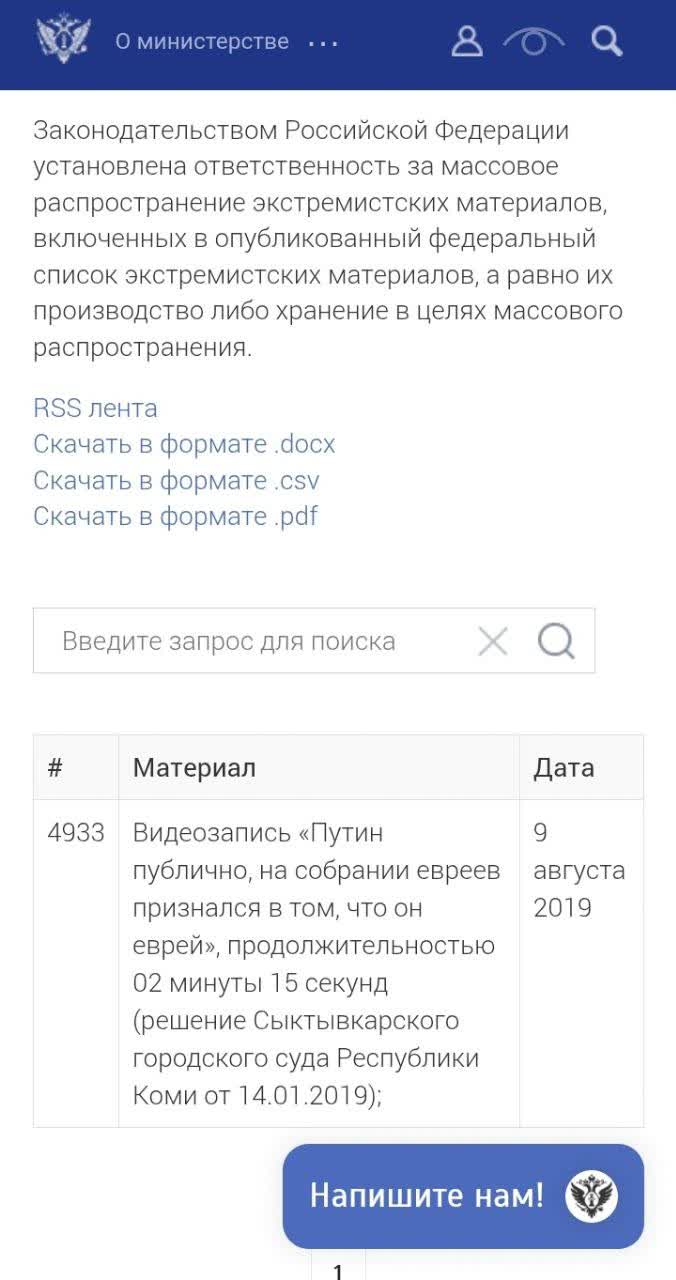676x1280 pixels.
Task: Run the materials search with magnifier button
Action: tap(556, 641)
